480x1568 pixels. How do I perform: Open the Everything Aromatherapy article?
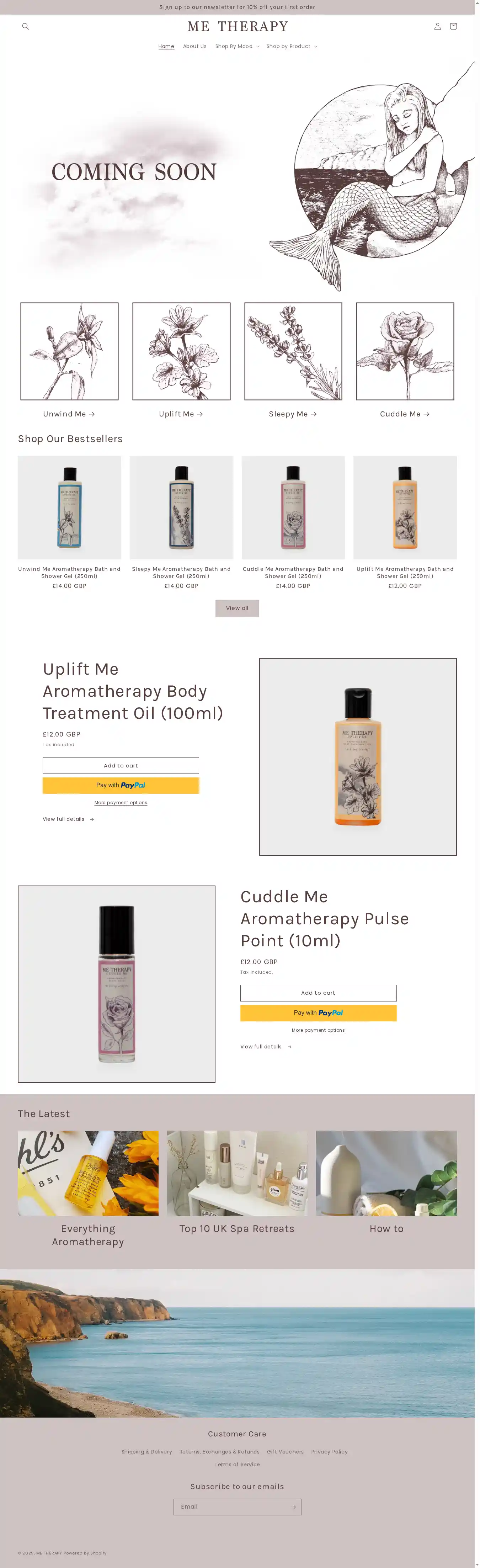(87, 1234)
